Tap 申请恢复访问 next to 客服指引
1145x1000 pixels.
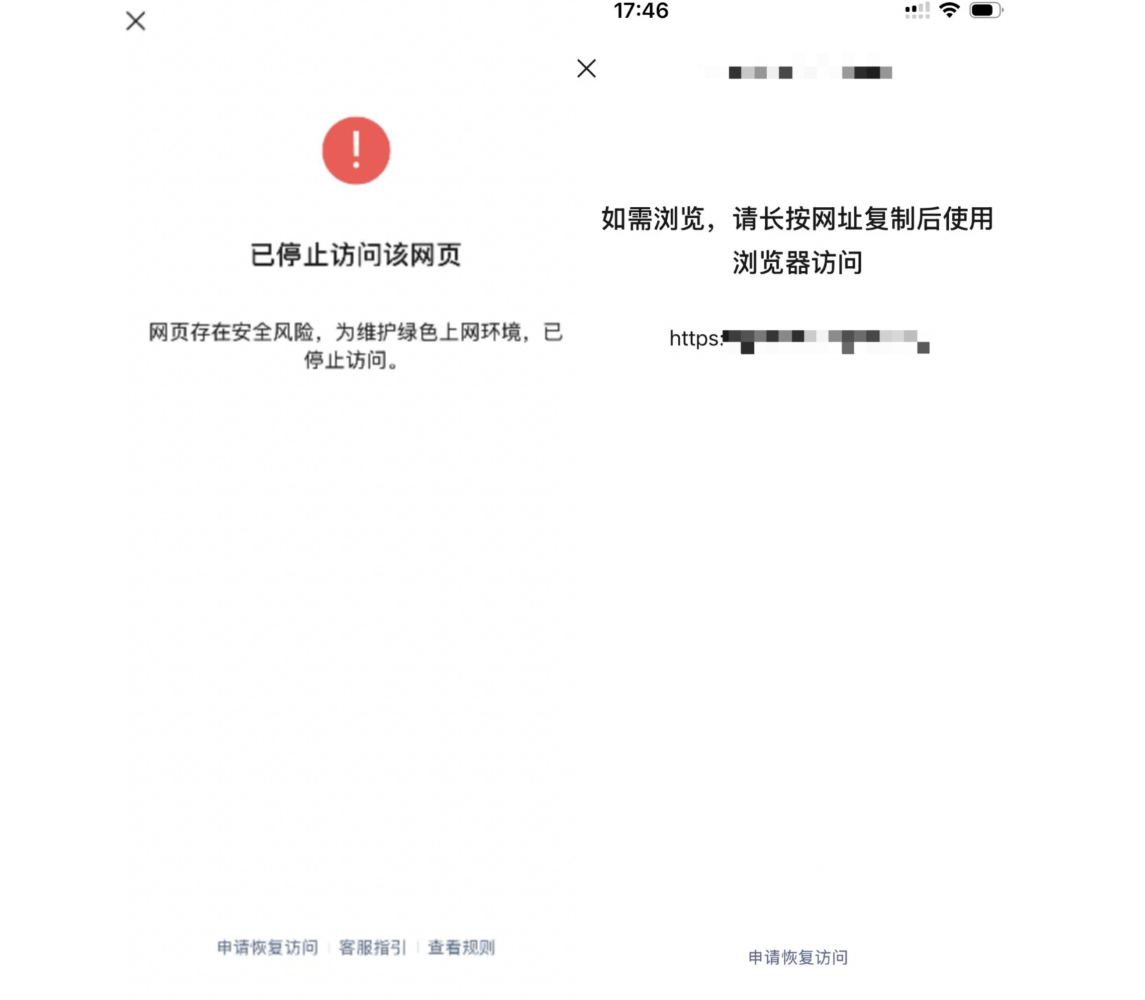click(x=267, y=947)
